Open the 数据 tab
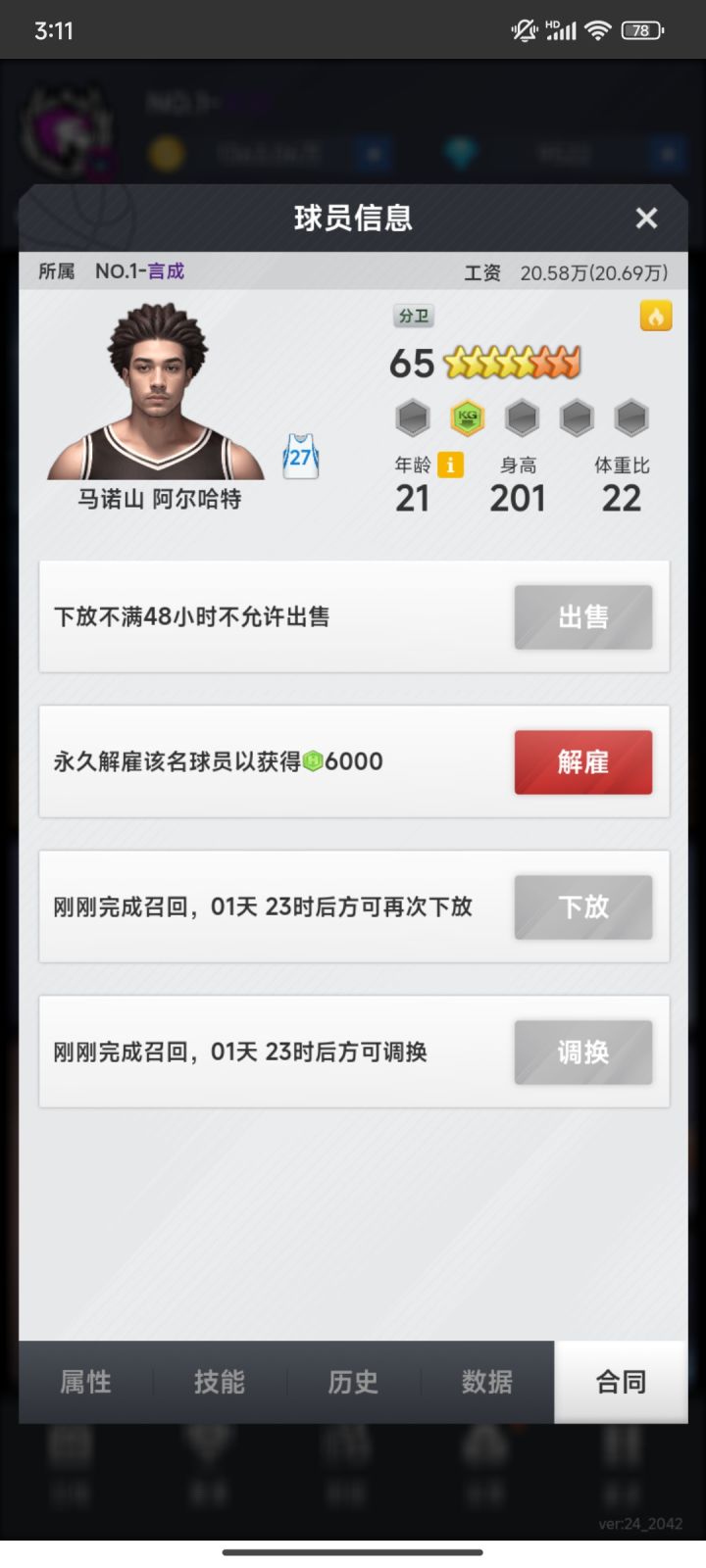 coord(487,1382)
